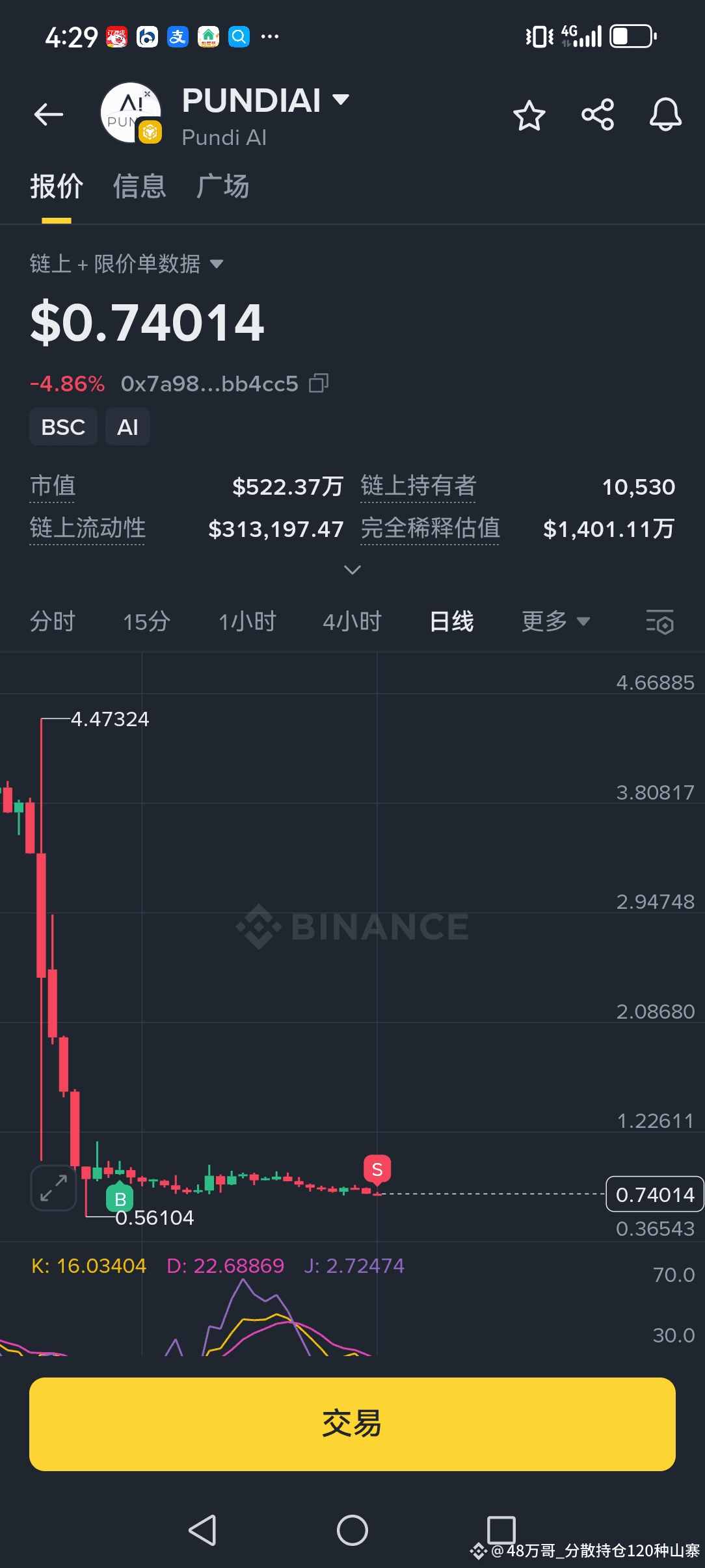
Task: Go back using the top-left arrow
Action: click(49, 115)
